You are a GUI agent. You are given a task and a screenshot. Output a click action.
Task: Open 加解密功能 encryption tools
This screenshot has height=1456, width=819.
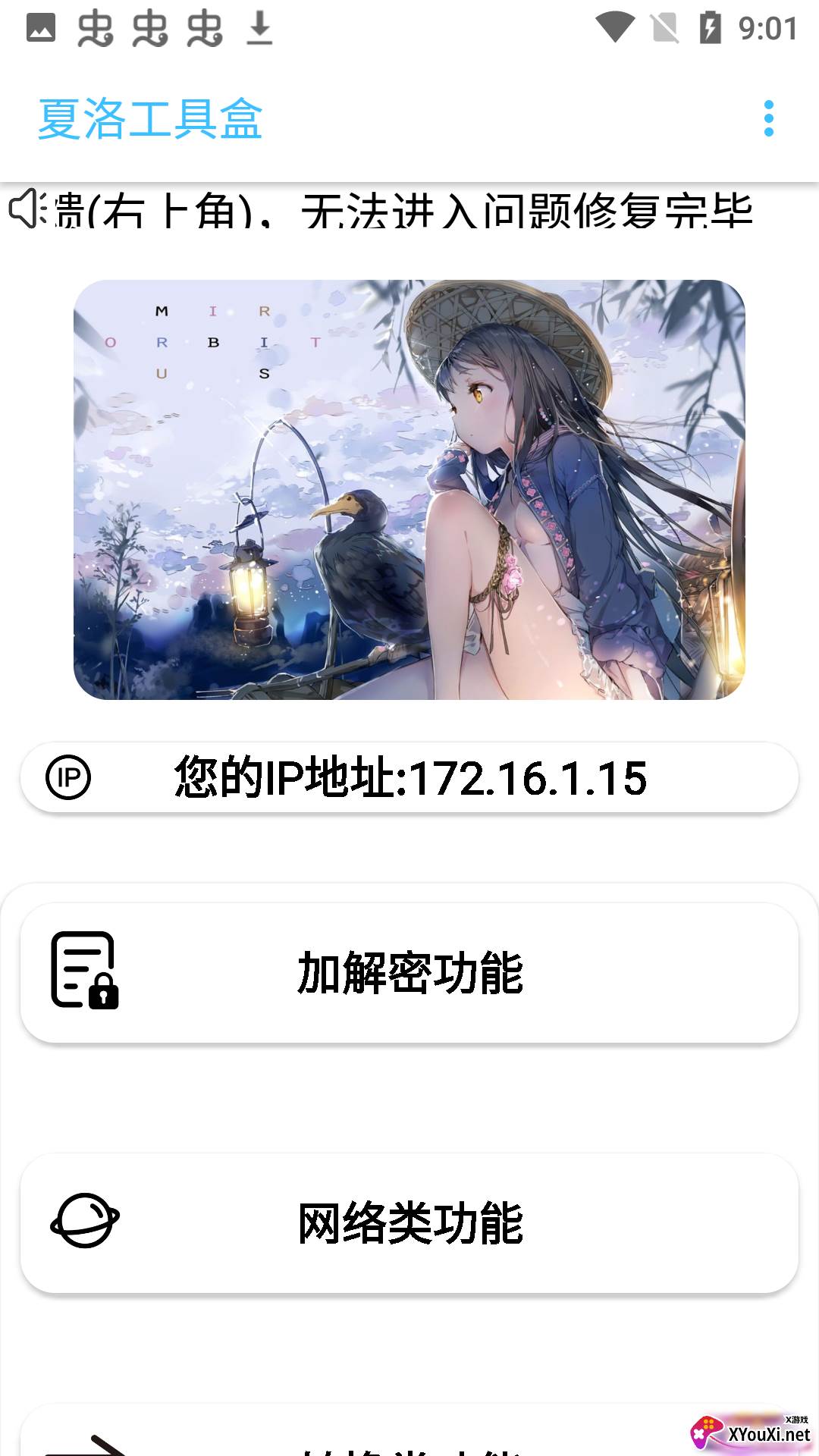pyautogui.click(x=409, y=972)
